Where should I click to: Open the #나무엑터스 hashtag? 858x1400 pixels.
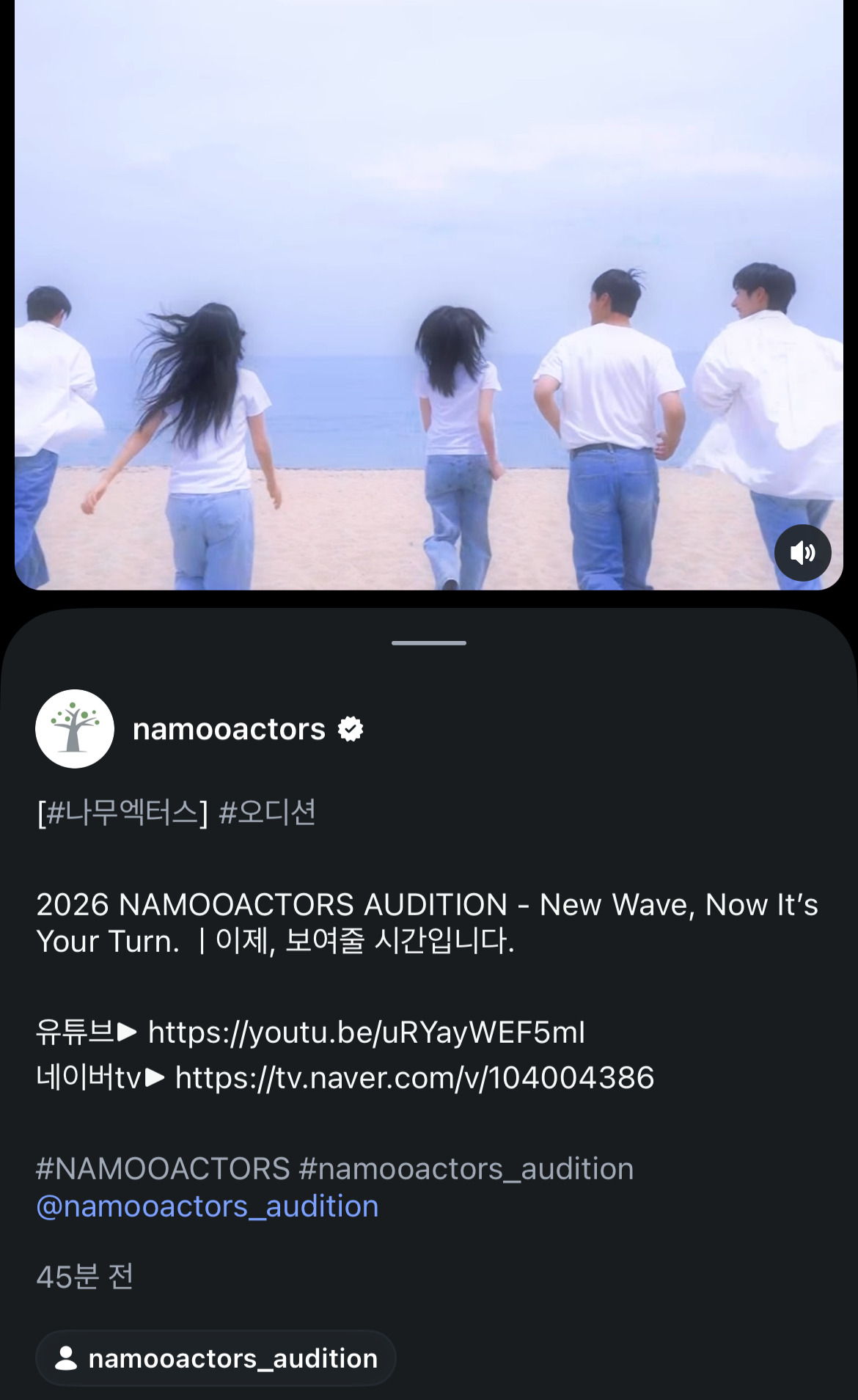pyautogui.click(x=123, y=813)
